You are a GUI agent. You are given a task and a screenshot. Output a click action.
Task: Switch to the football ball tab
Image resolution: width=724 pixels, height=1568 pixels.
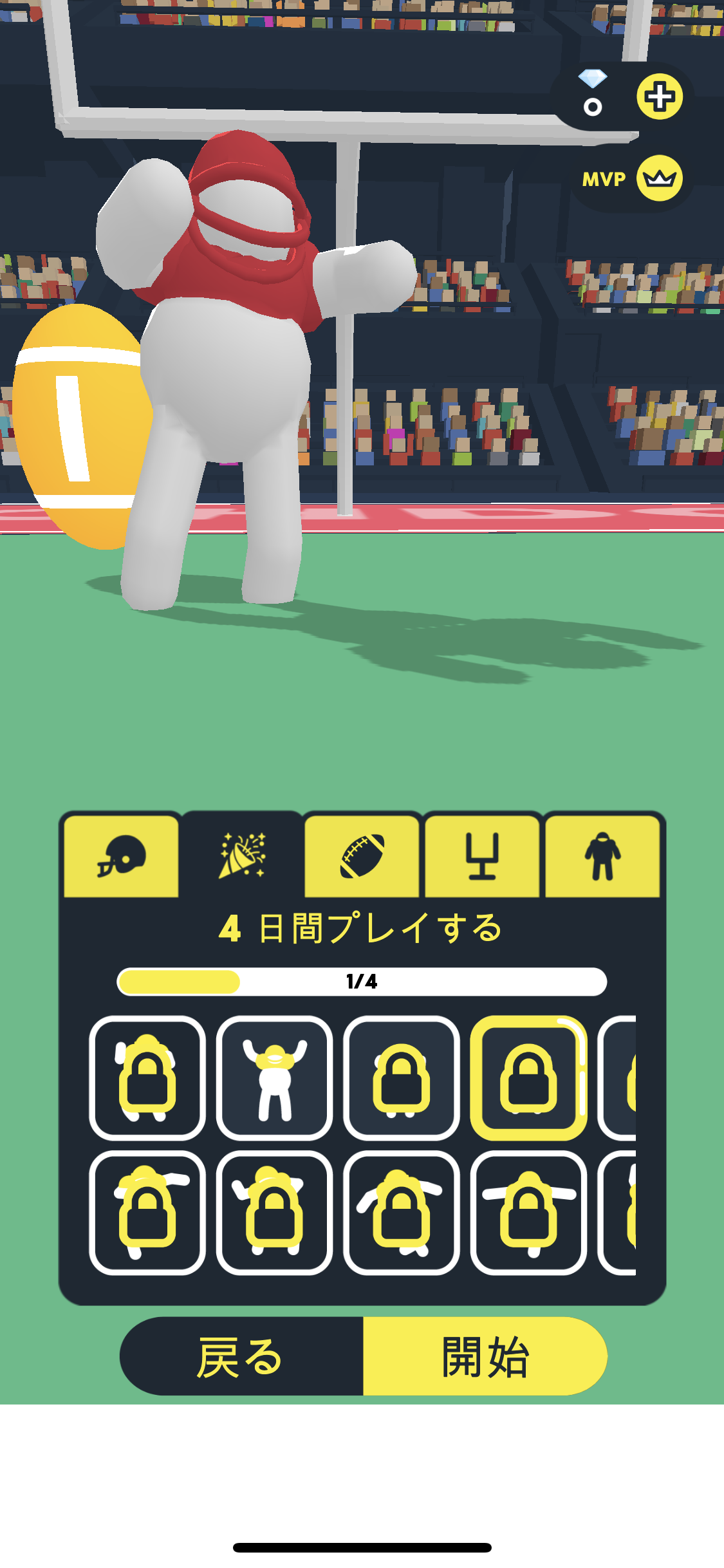(362, 857)
